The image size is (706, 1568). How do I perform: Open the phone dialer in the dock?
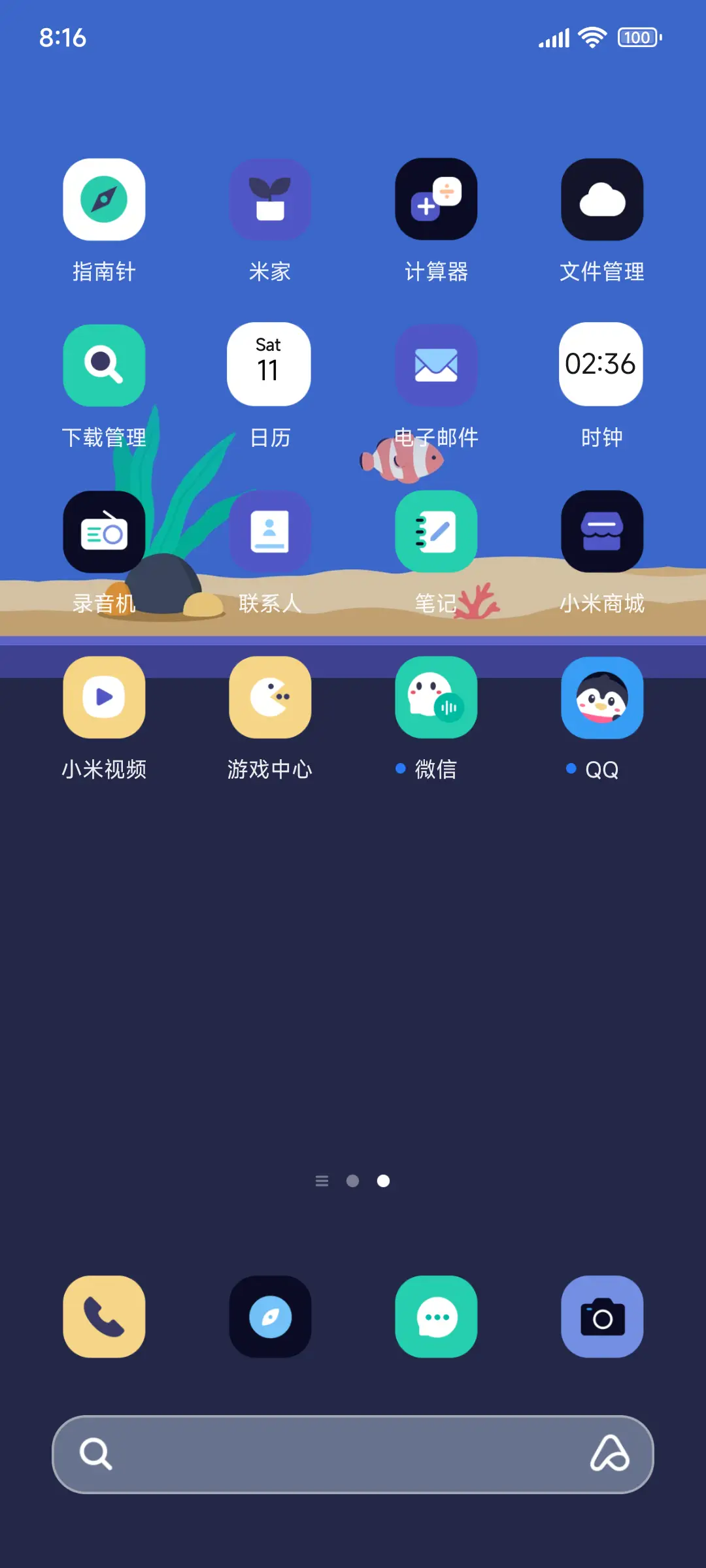tap(104, 1316)
